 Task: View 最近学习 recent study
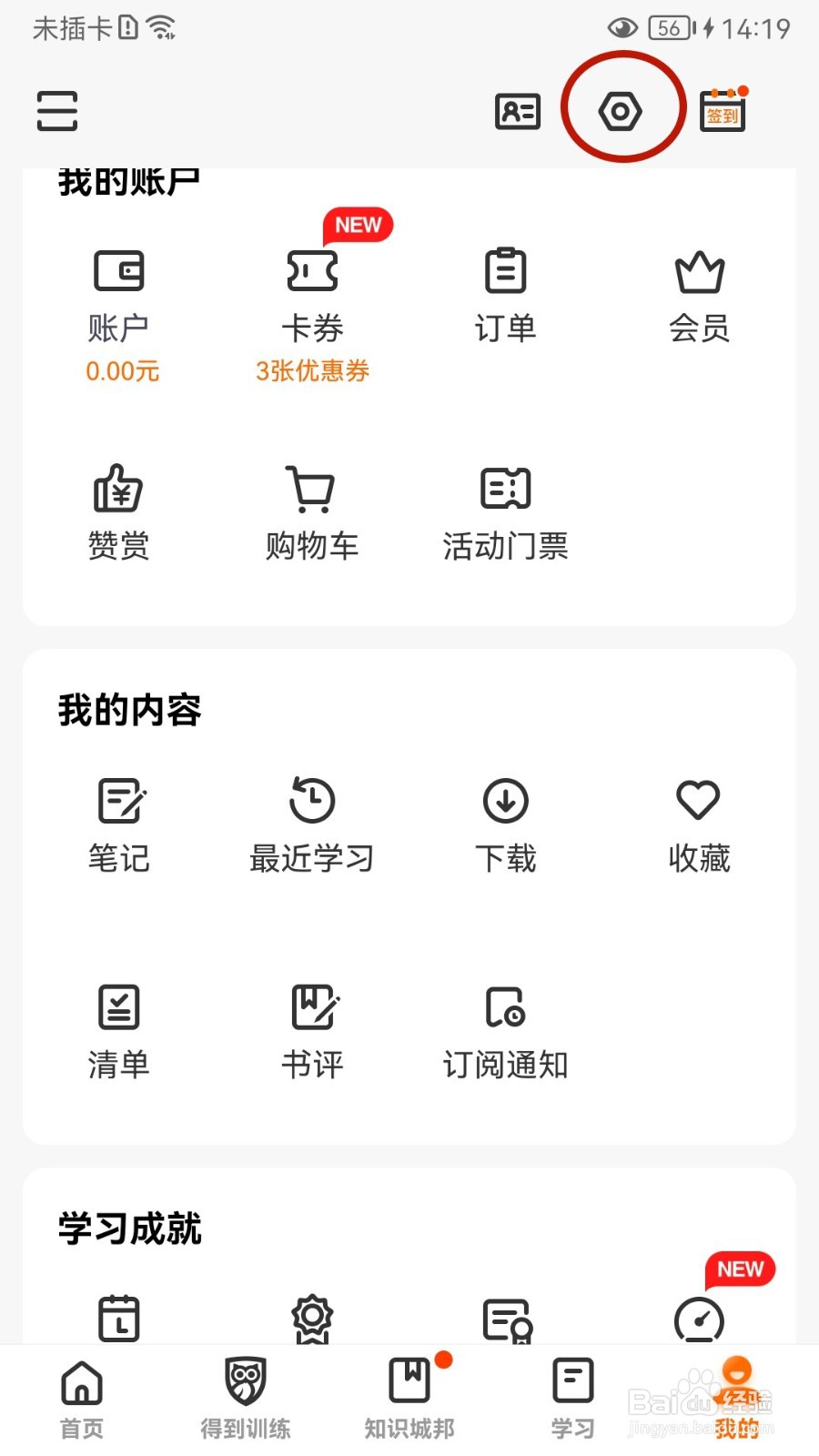[312, 825]
